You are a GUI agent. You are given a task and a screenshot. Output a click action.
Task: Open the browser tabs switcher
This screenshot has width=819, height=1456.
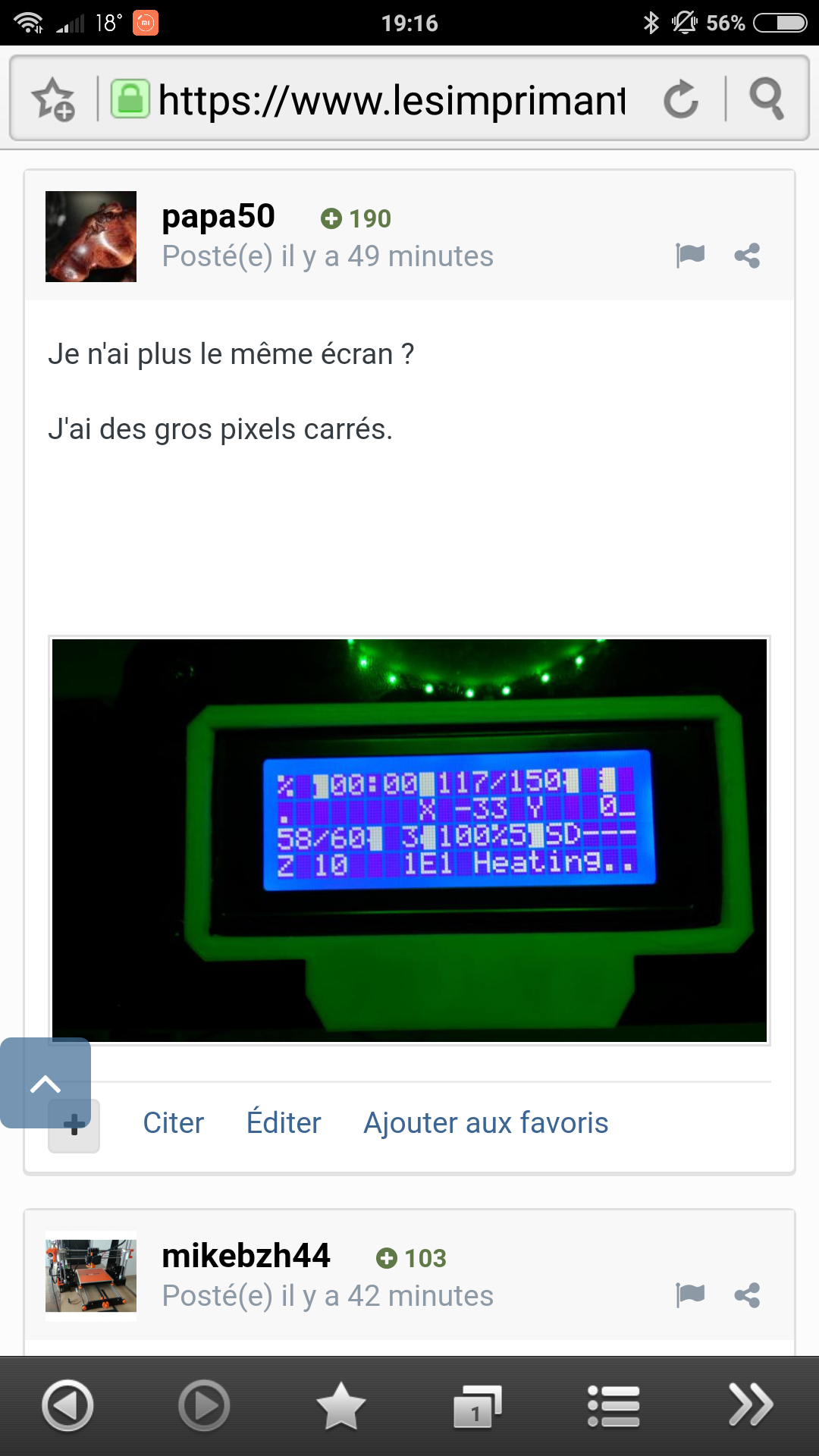coord(478,1407)
